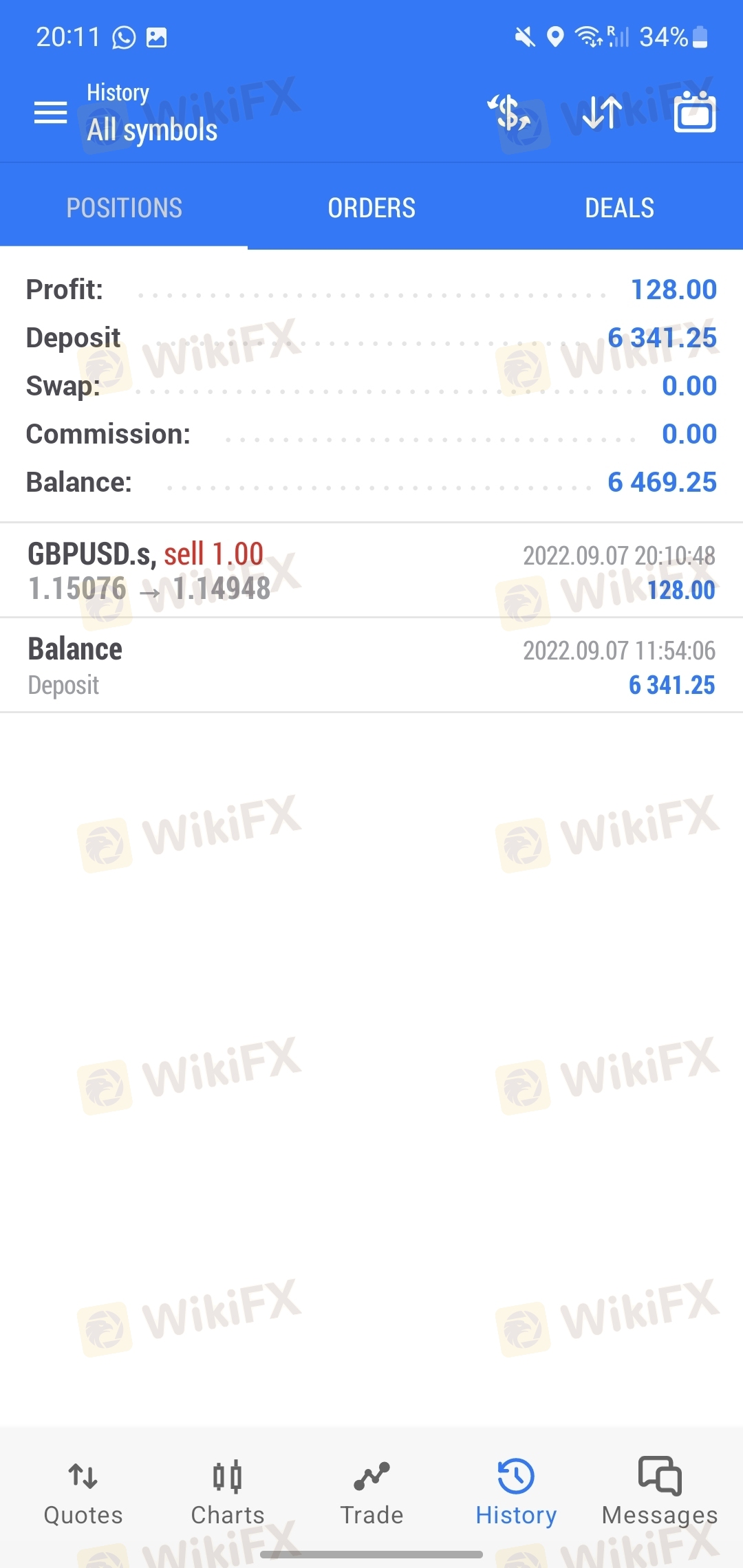
Task: Open the hamburger drawer menu
Action: [x=51, y=113]
